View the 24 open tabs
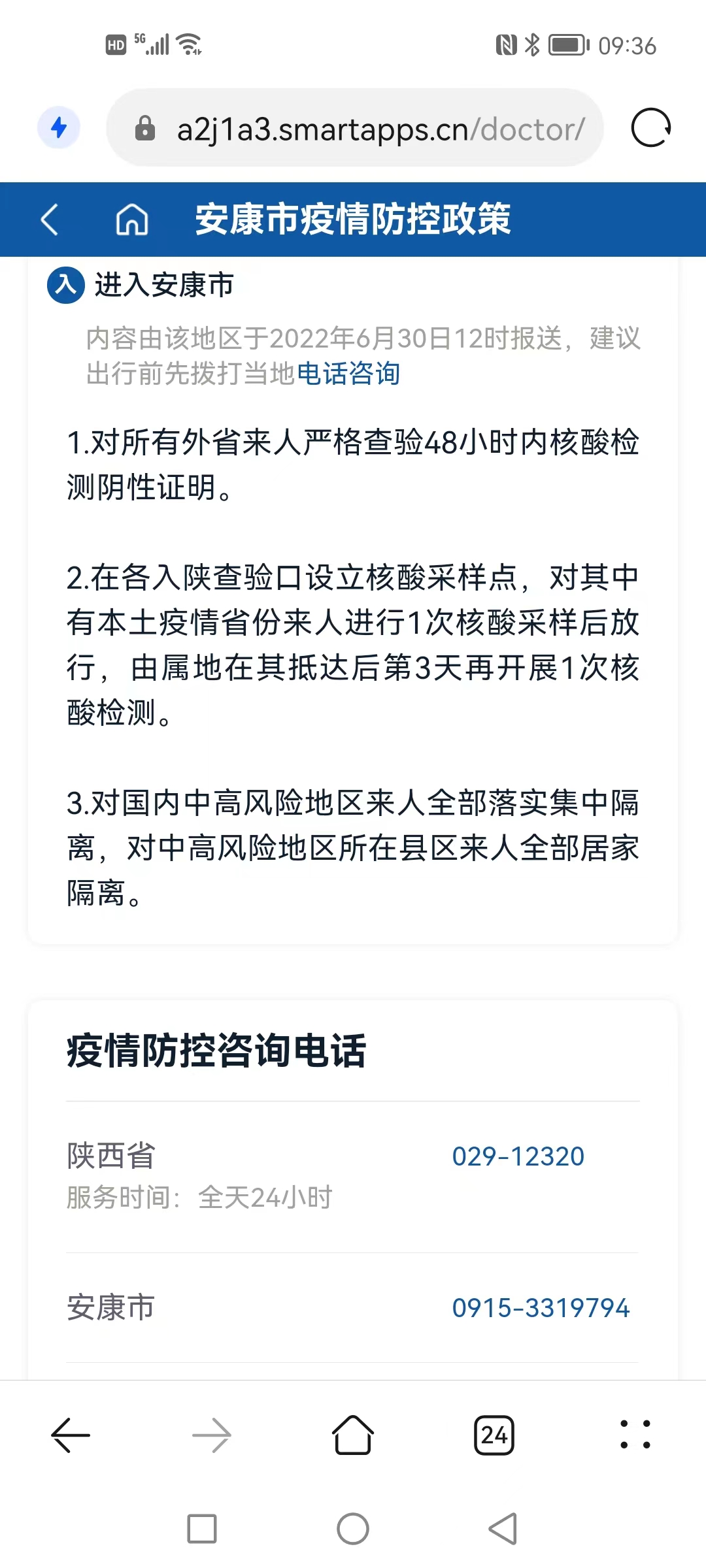The width and height of the screenshot is (706, 1568). point(494,1435)
